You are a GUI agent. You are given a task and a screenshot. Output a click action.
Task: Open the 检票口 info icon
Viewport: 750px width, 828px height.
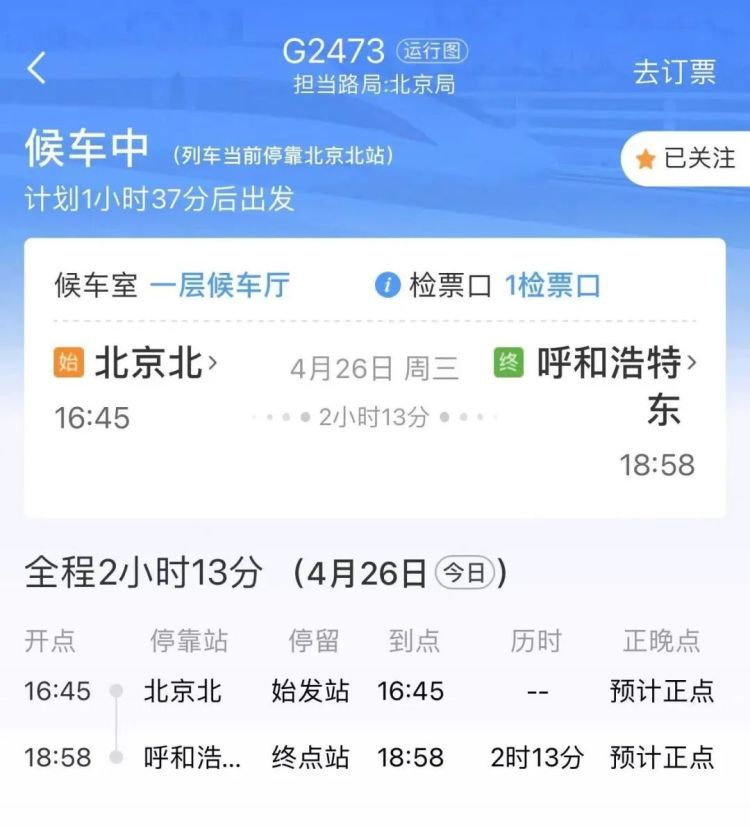point(387,285)
